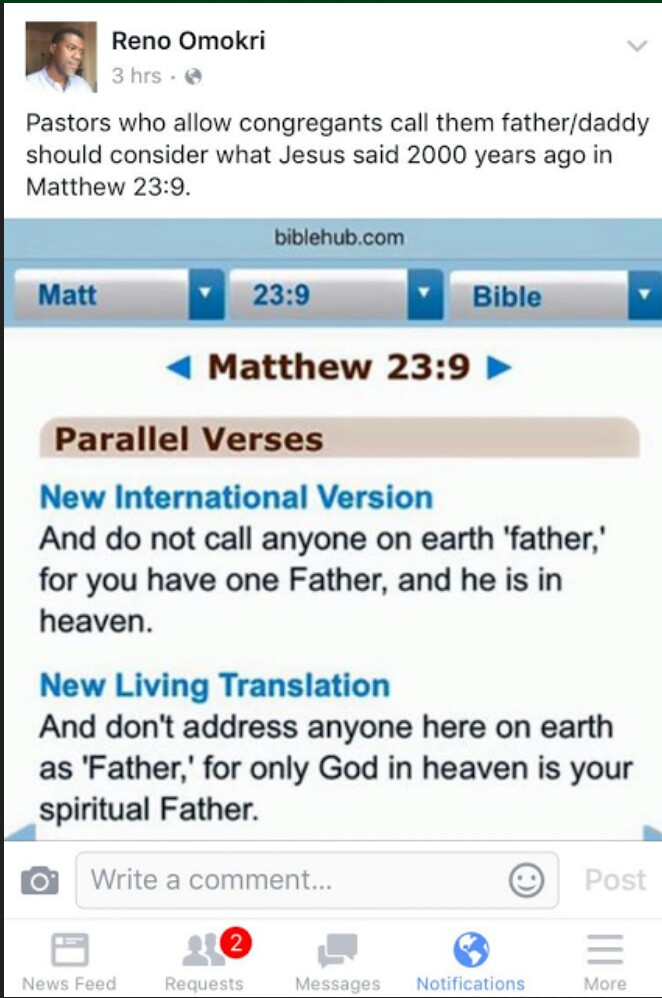Select the Notifications tab

click(x=470, y=960)
